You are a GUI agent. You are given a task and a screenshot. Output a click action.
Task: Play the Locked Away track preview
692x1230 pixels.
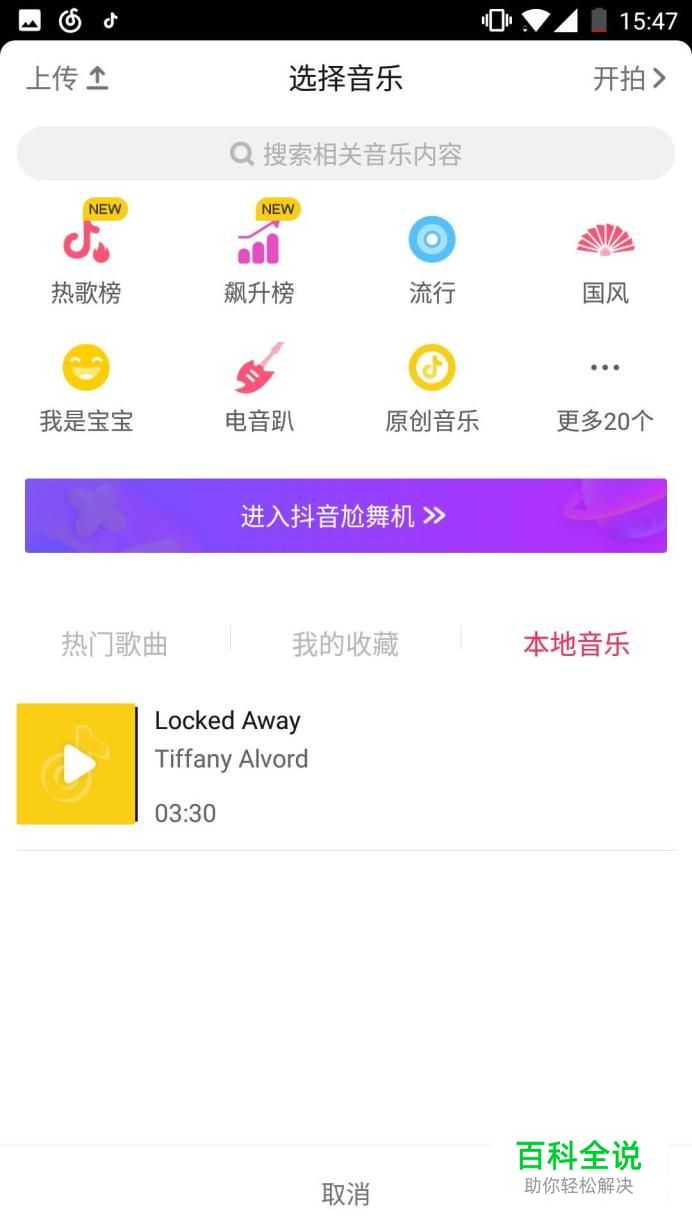[x=77, y=764]
